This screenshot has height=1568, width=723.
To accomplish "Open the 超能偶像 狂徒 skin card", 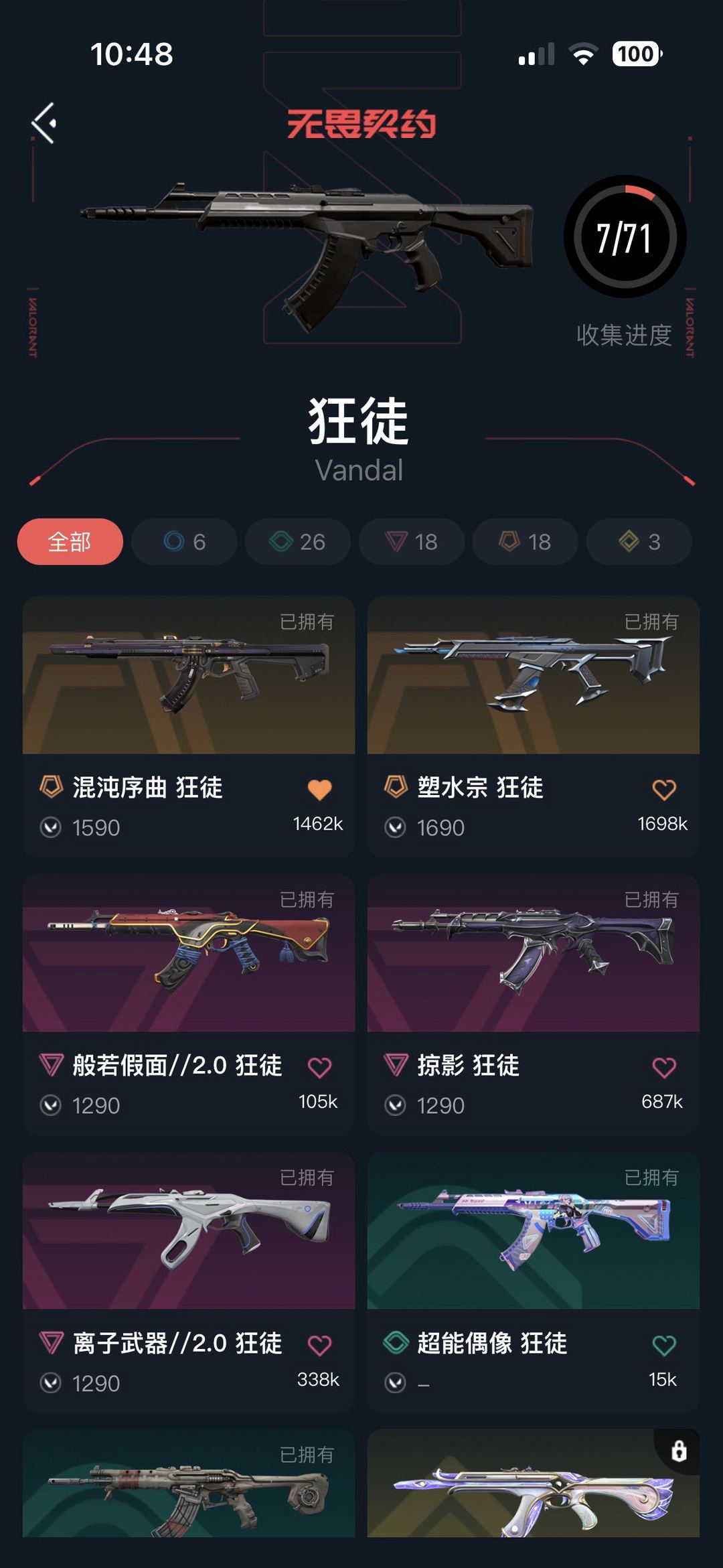I will (534, 1282).
